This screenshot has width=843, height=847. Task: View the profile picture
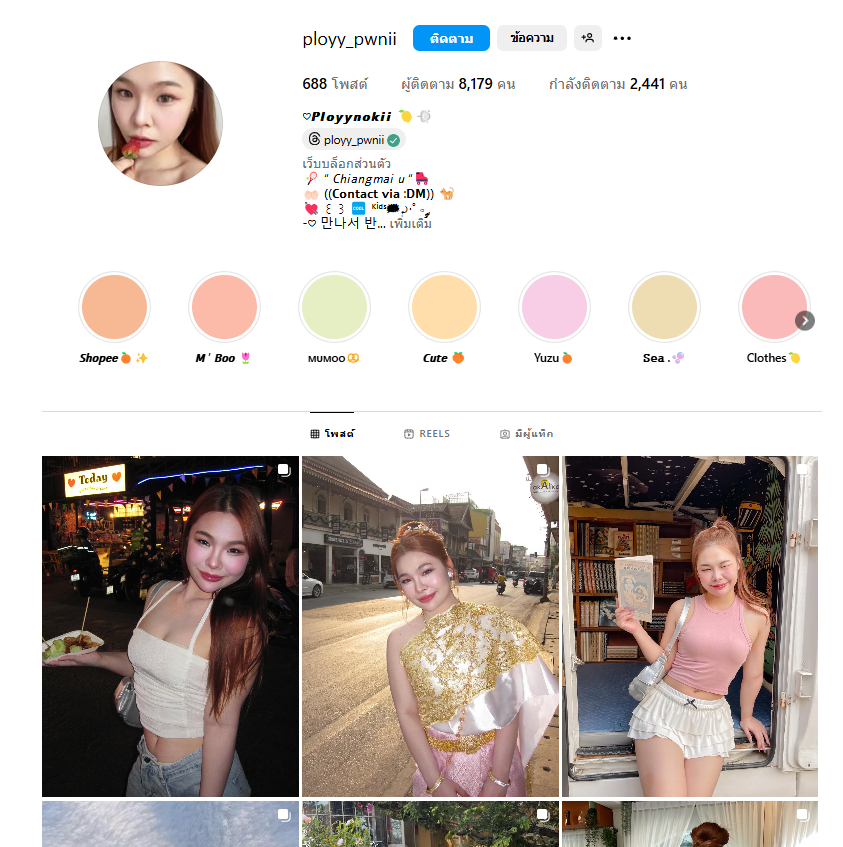(160, 123)
